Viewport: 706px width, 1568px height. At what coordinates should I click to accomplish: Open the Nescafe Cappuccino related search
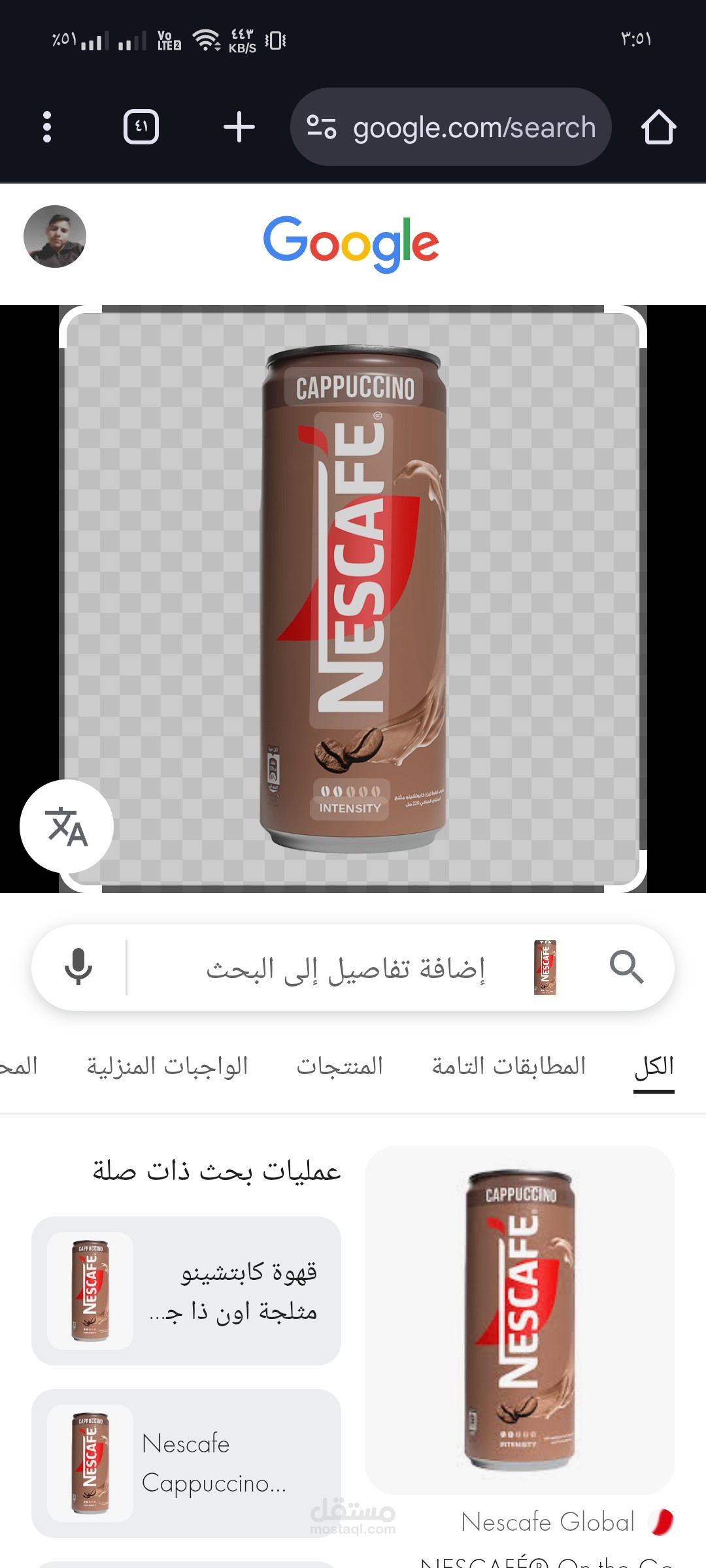186,1463
